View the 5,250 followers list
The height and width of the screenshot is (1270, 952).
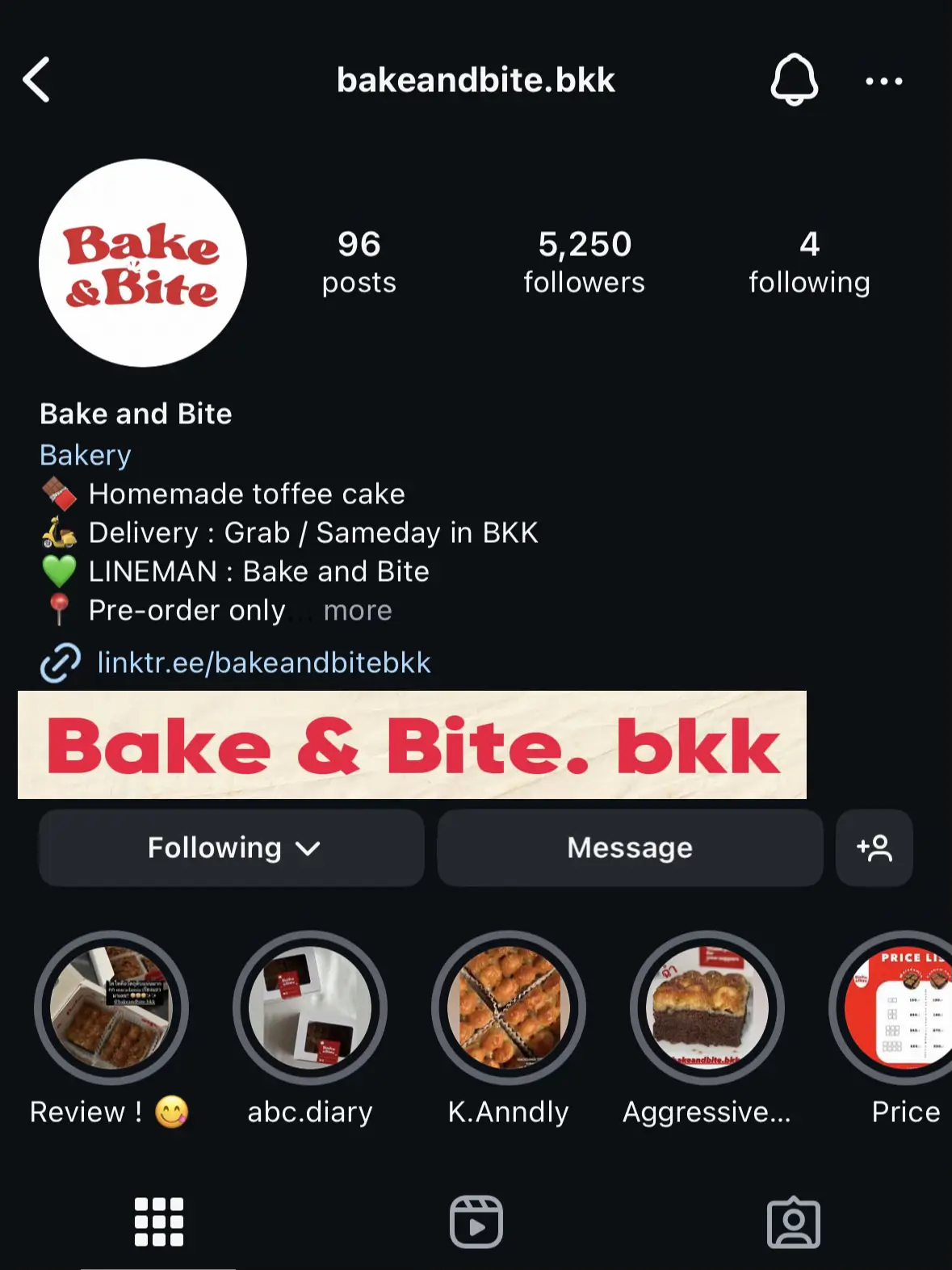584,261
